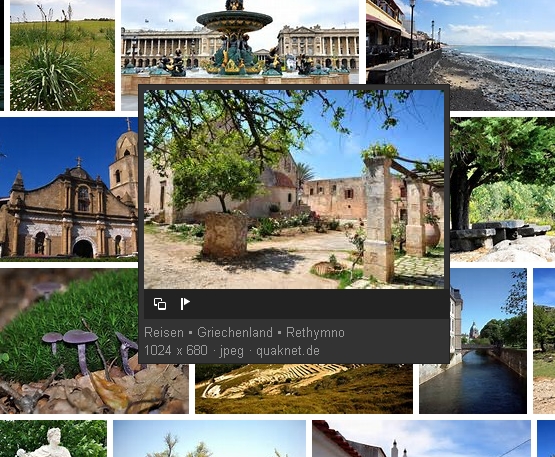This screenshot has height=457, width=555.
Task: Select the stone benches under tree thumbnail
Action: pos(503,190)
